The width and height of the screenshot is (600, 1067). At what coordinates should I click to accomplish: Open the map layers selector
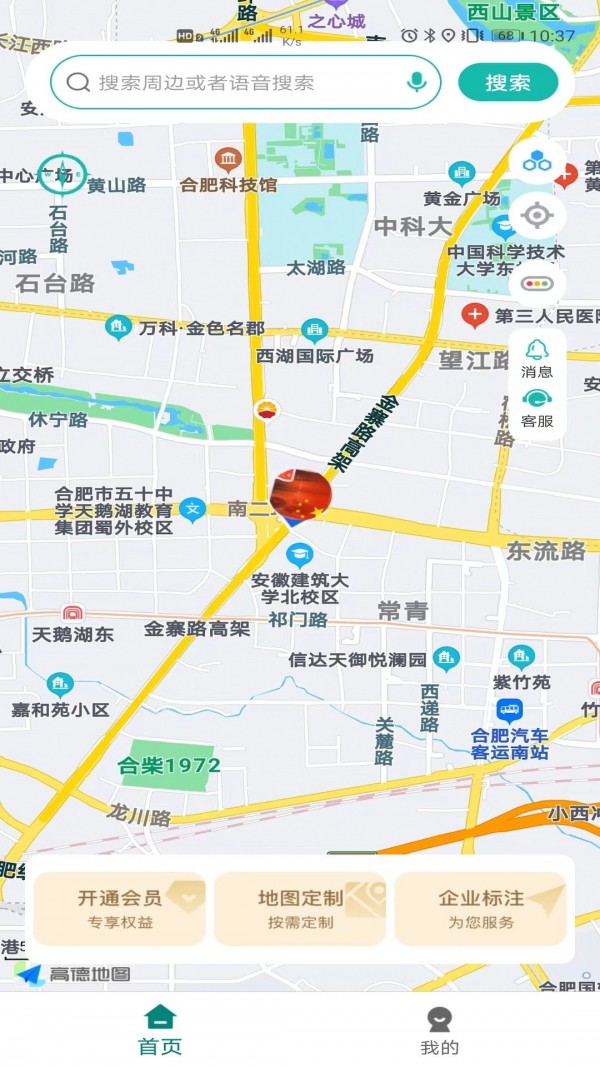tap(537, 159)
